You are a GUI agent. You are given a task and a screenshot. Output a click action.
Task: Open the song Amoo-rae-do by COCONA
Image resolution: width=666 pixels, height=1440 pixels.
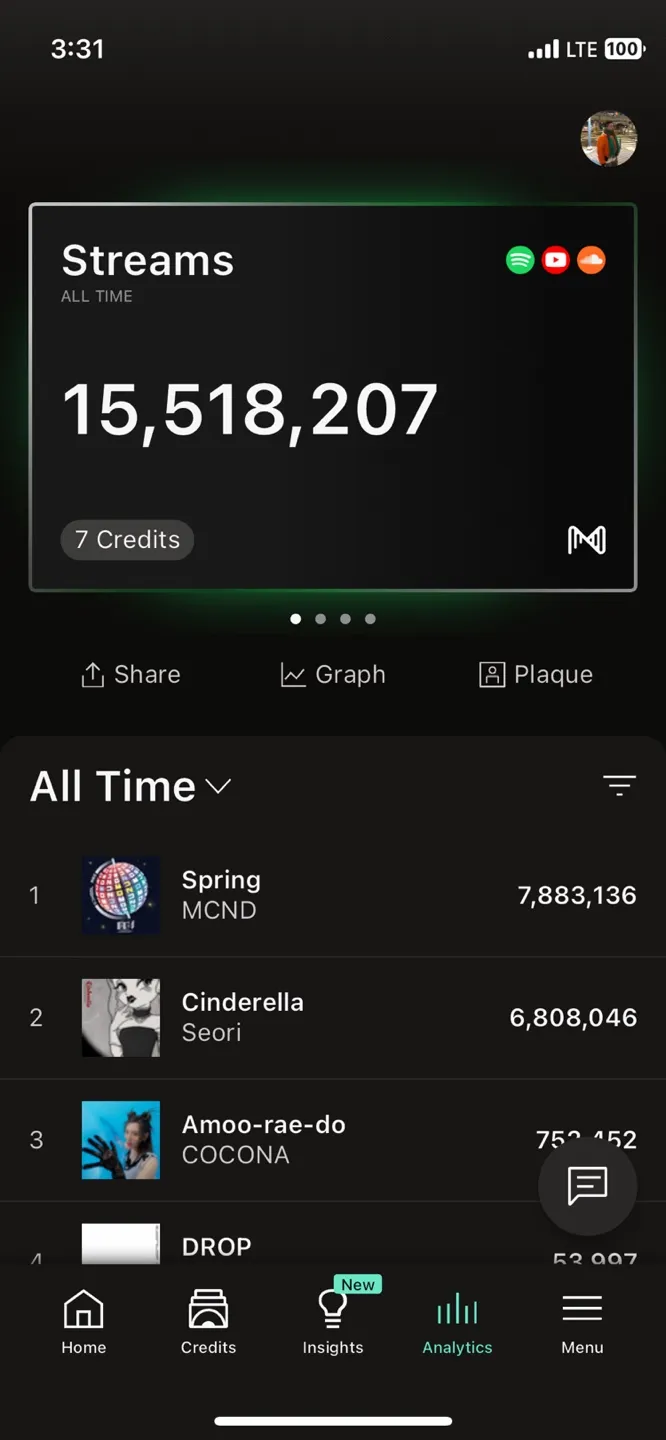point(300,1139)
